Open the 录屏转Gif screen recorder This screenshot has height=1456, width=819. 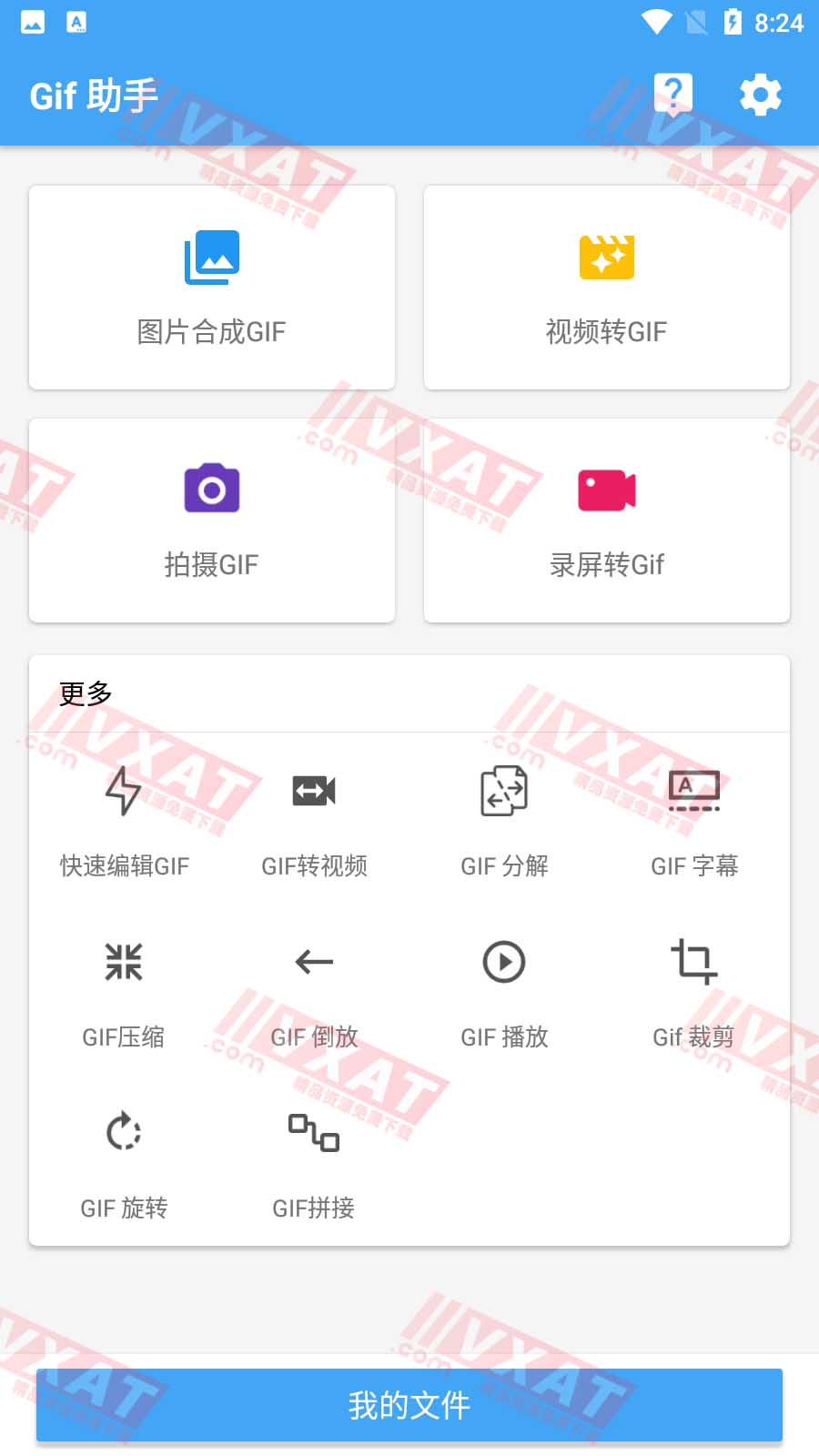coord(606,521)
